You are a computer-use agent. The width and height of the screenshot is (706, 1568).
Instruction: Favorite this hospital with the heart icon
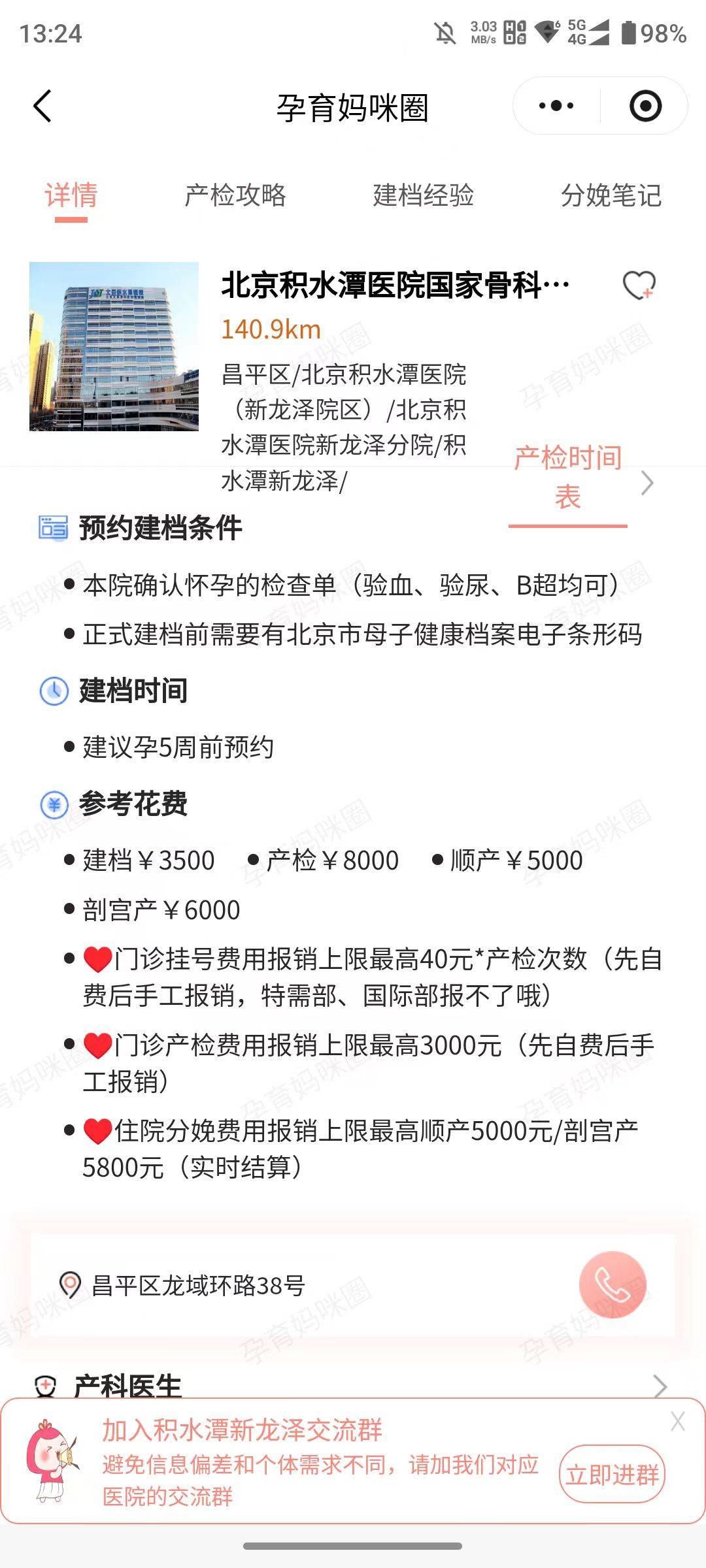(639, 286)
